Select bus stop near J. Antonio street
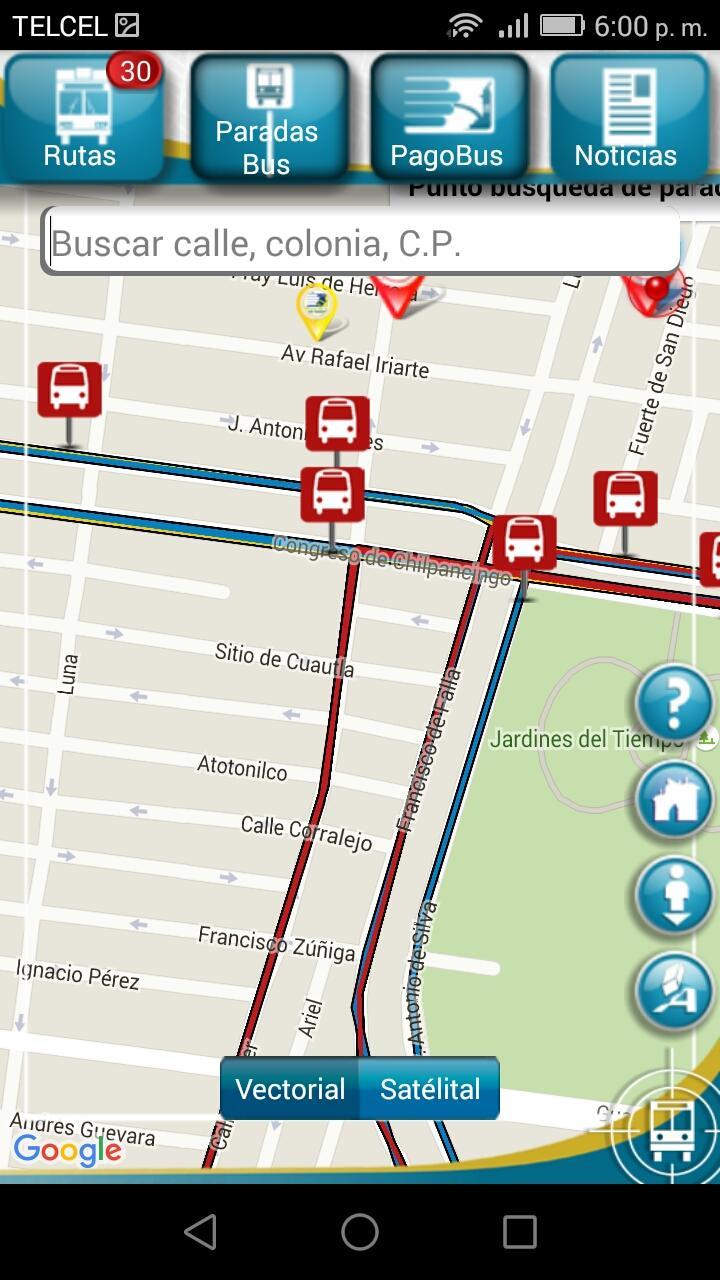The width and height of the screenshot is (720, 1280). click(x=337, y=422)
